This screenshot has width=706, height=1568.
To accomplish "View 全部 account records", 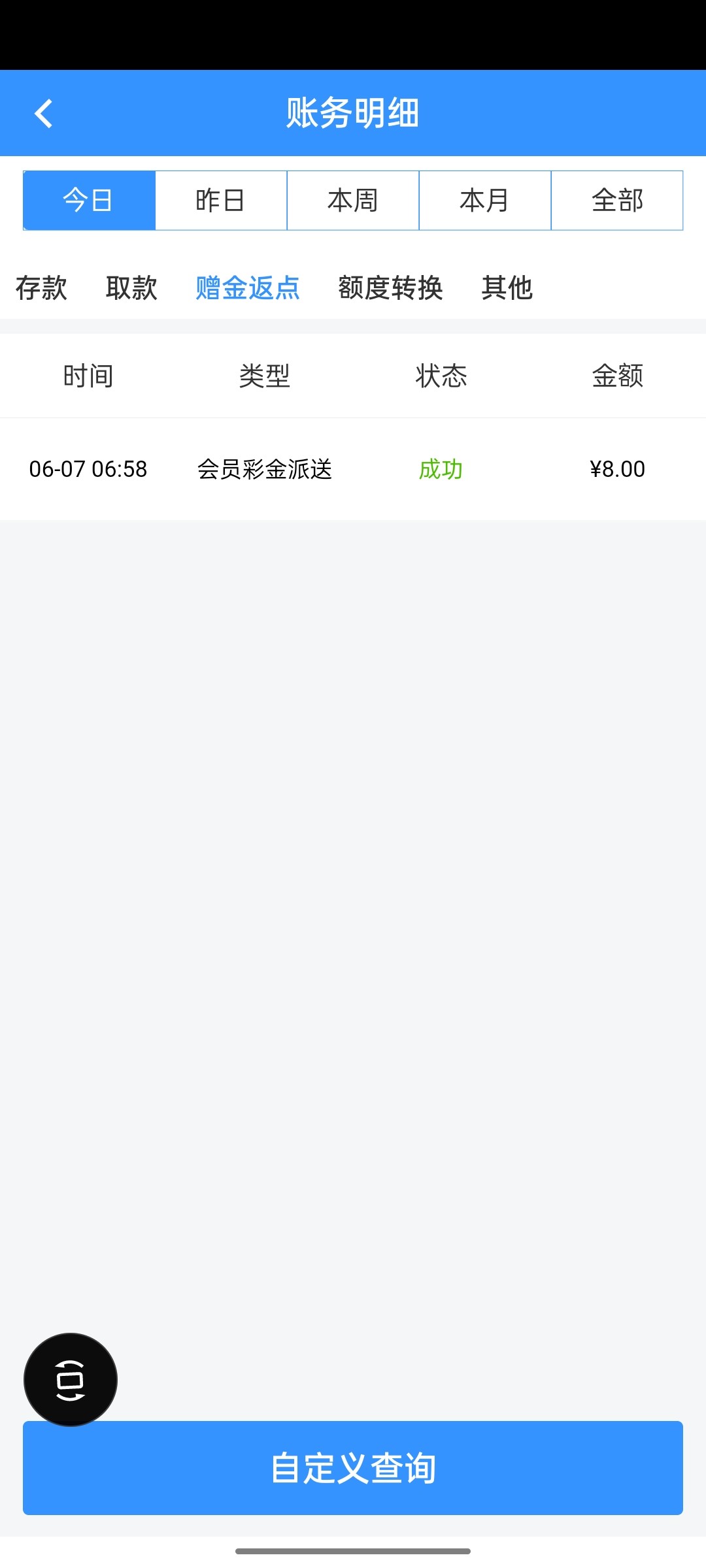I will 617,201.
